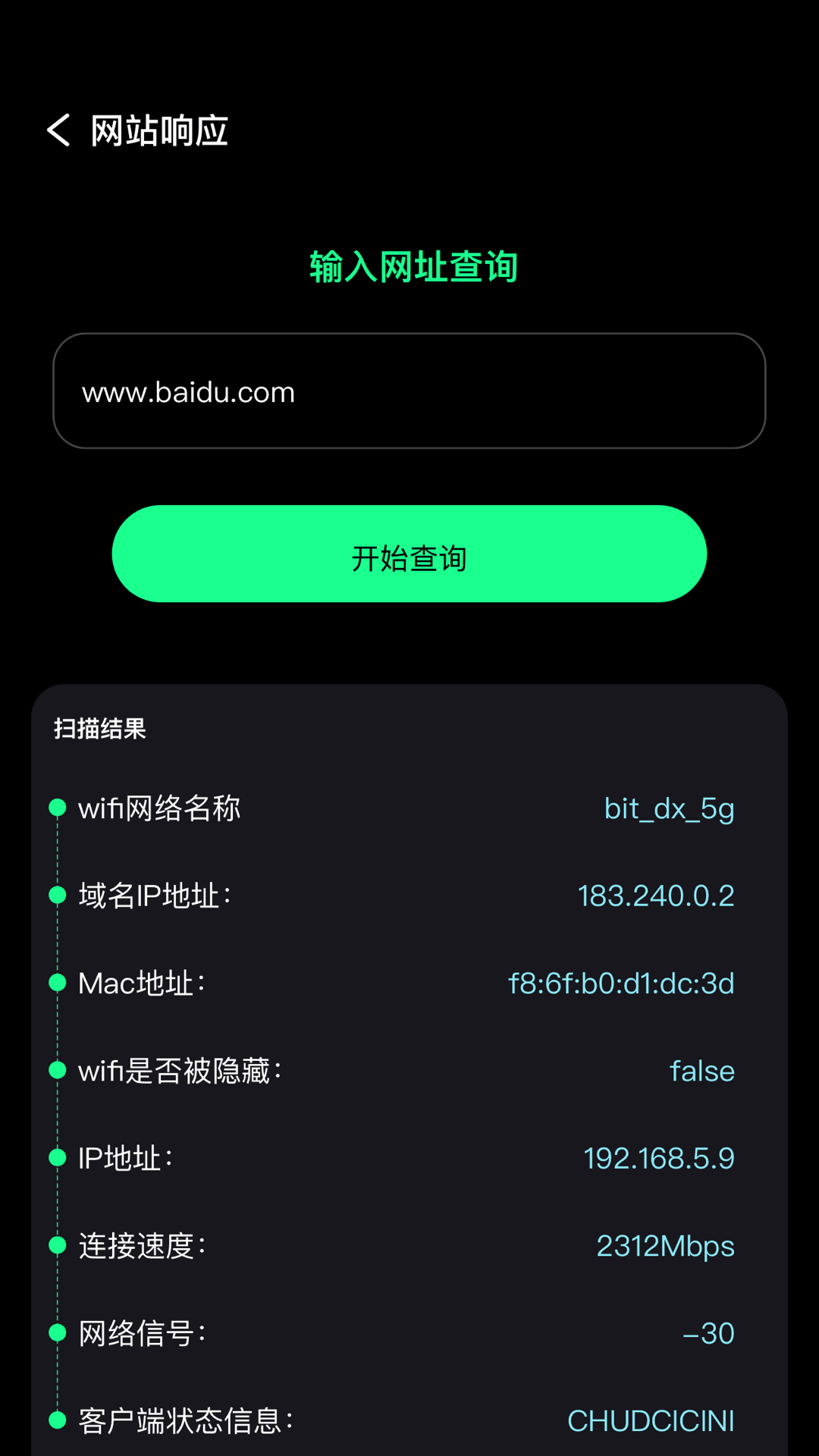Click the domain IP 183.240.0.2
This screenshot has width=819, height=1456.
point(656,895)
